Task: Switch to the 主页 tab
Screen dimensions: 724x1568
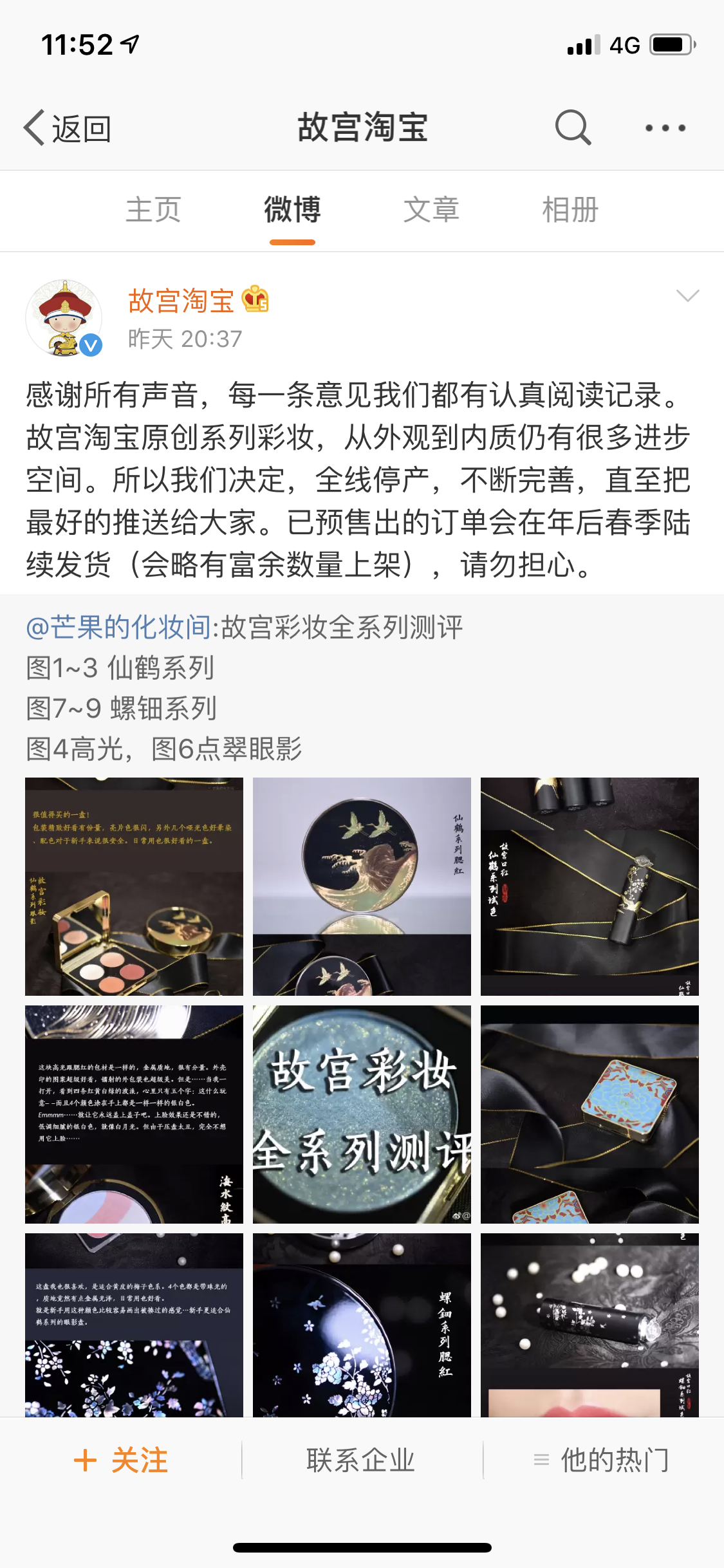Action: click(x=153, y=210)
